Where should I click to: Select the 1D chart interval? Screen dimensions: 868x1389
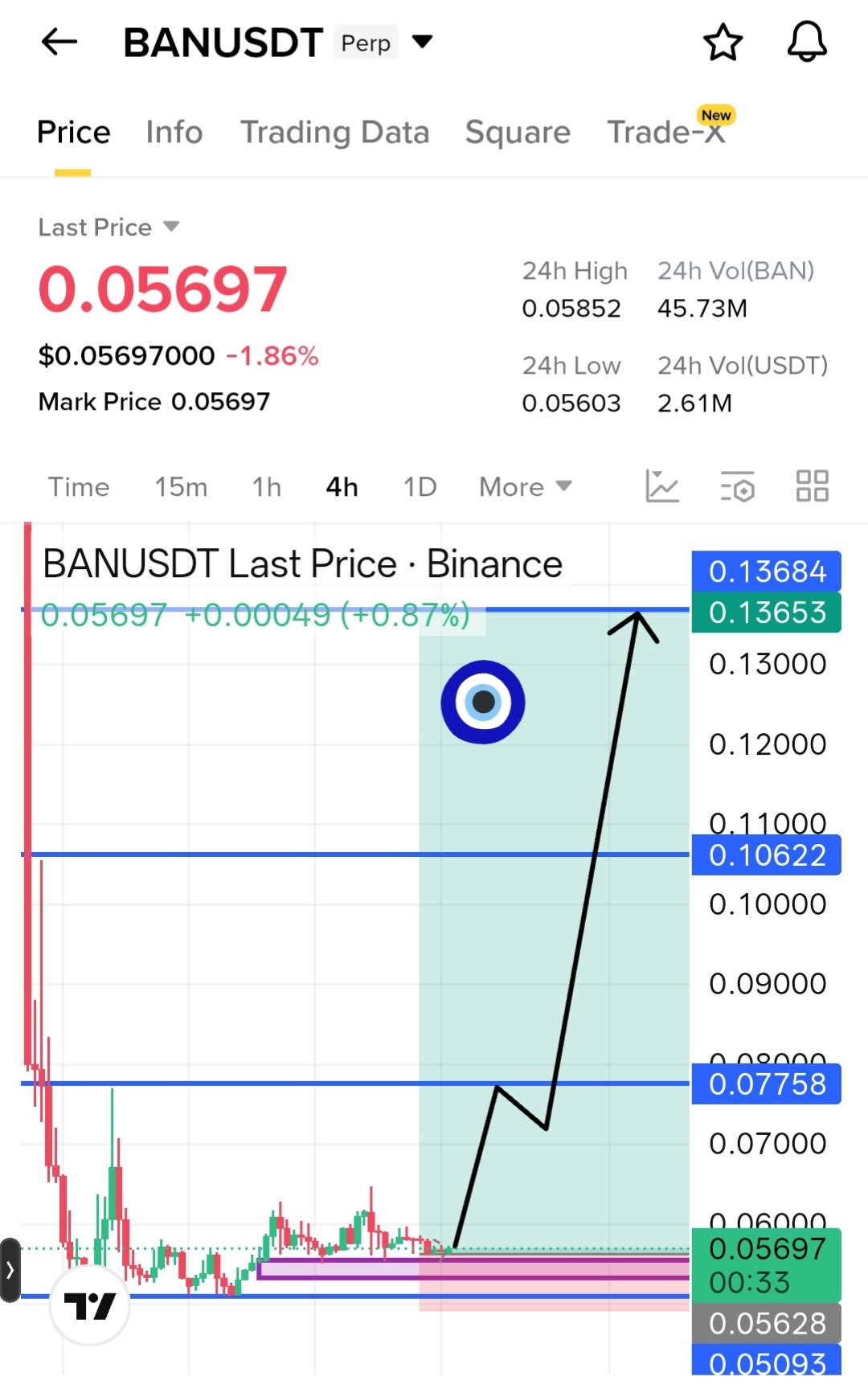click(420, 487)
